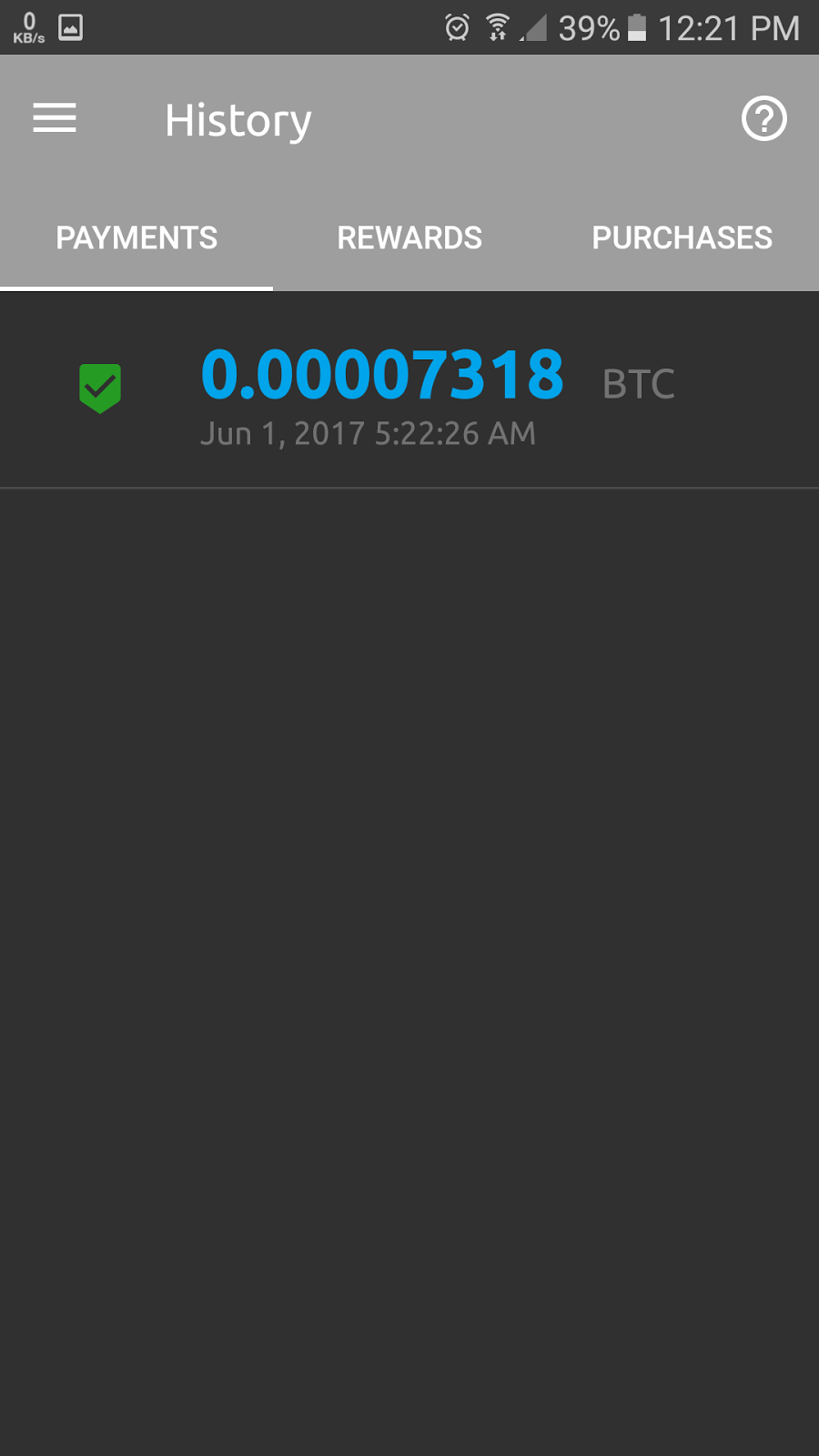Open the help question mark icon
Screen dimensions: 819x1456
tap(763, 118)
